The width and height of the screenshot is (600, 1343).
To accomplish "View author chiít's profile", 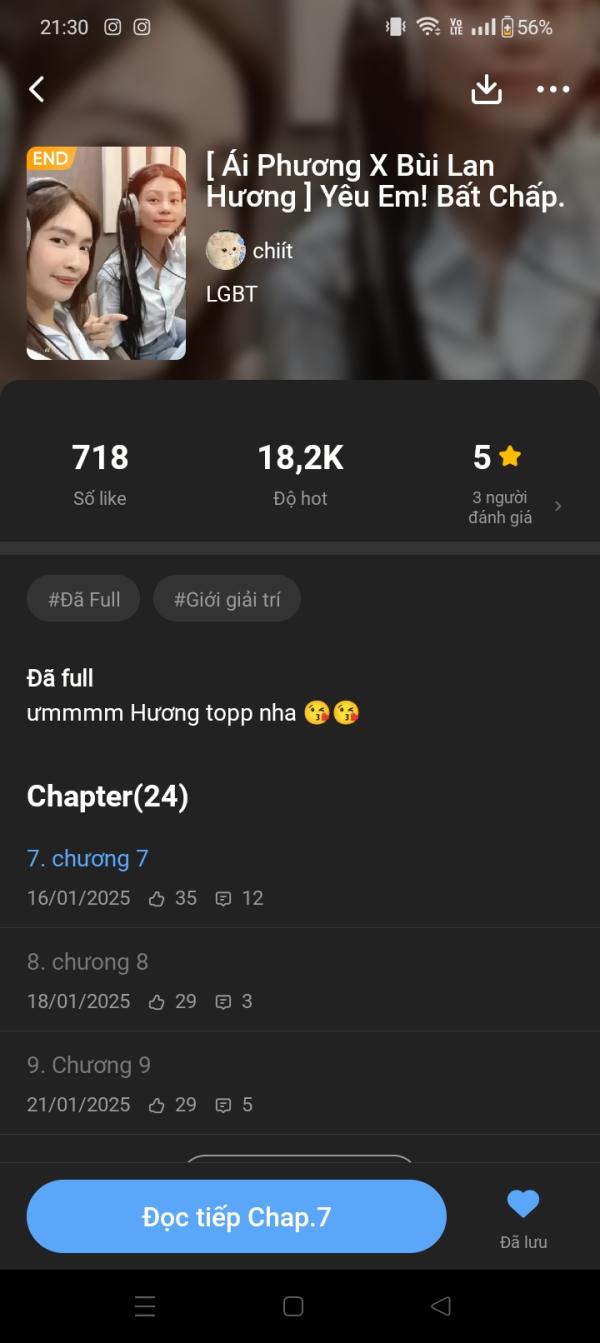I will coord(250,250).
